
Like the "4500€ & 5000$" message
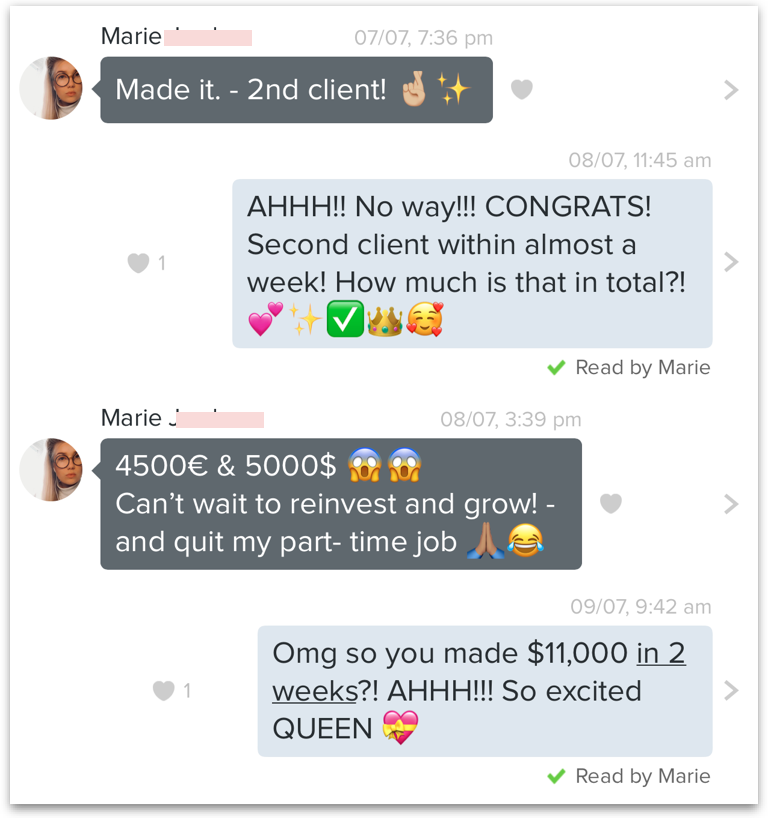coord(610,503)
